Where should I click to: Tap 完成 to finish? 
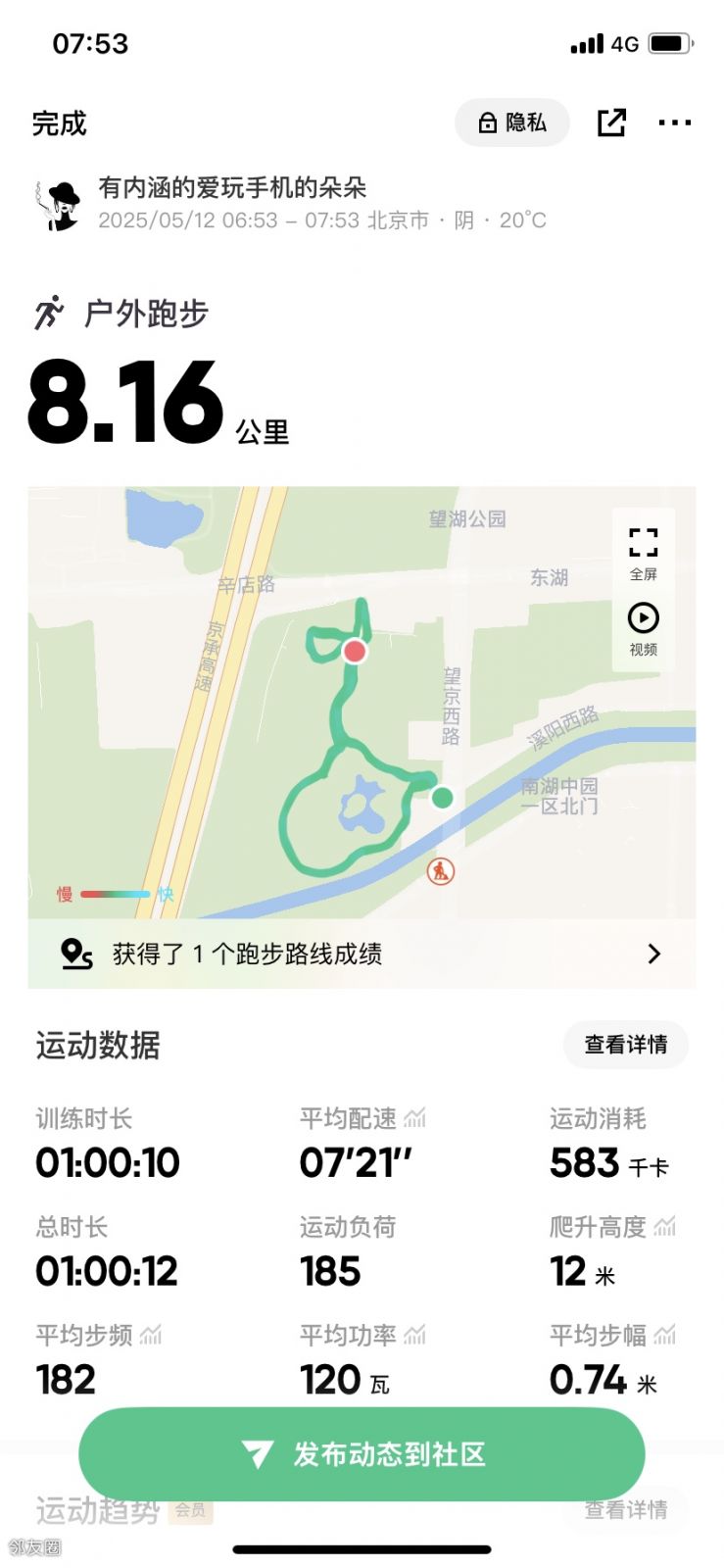tap(60, 123)
